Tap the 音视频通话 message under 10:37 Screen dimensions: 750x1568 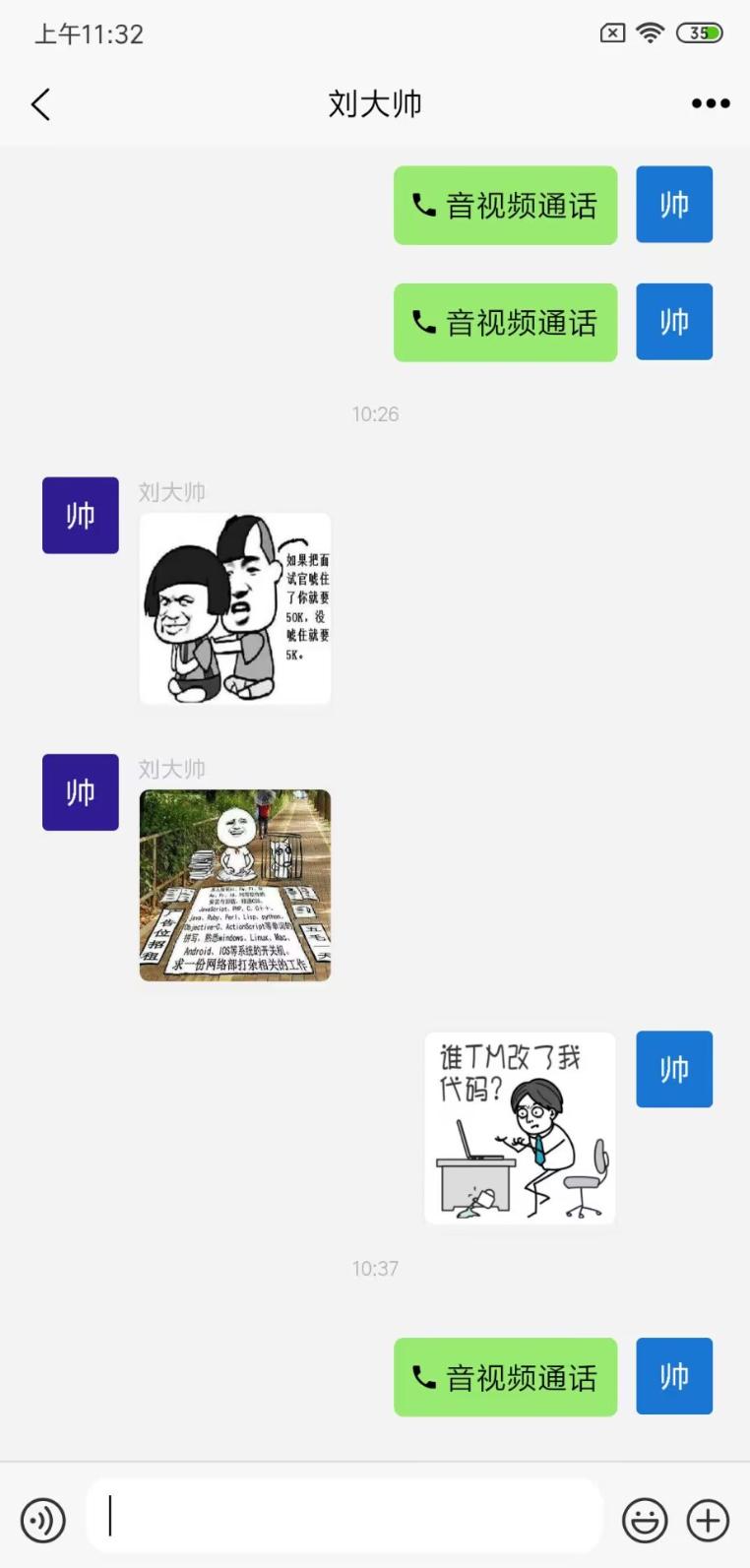[505, 1377]
